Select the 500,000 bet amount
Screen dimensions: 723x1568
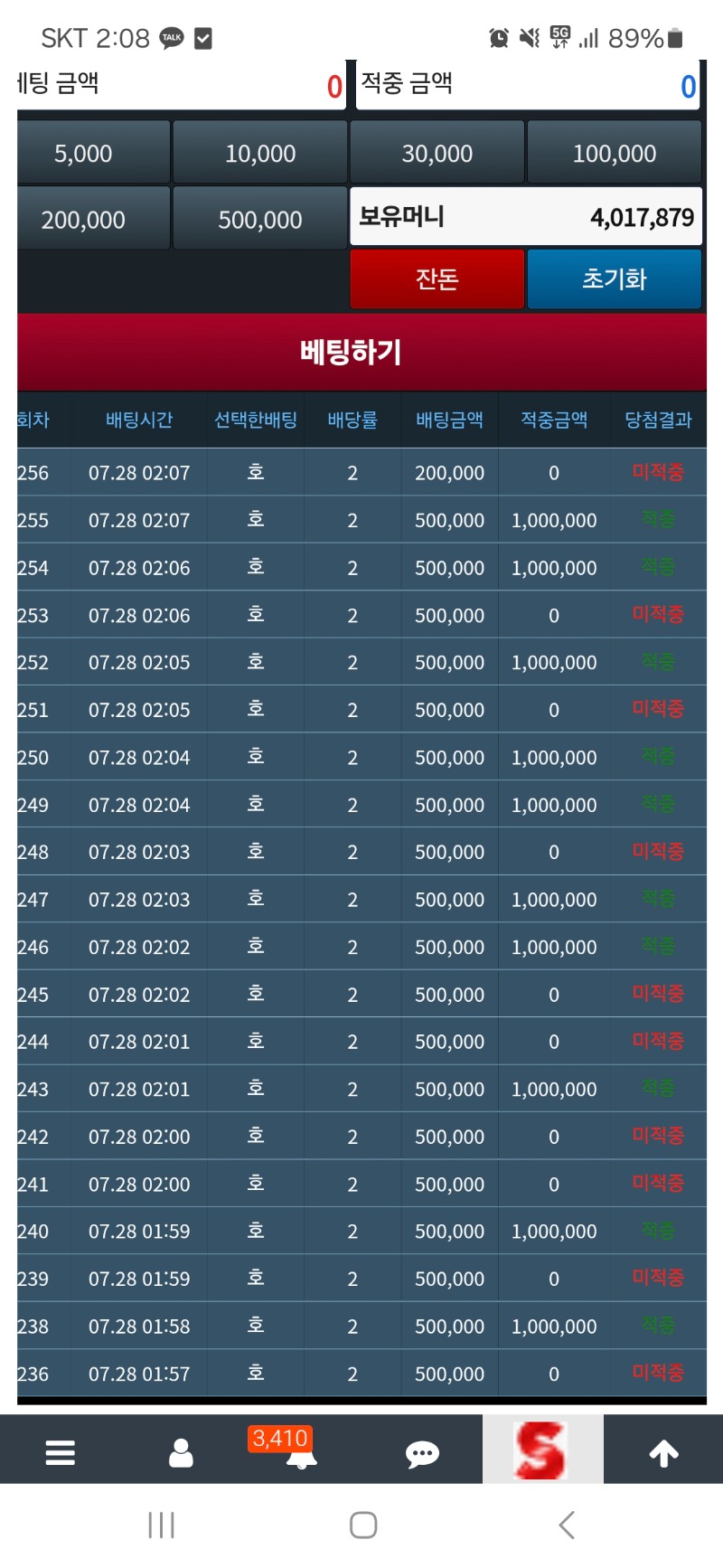[260, 219]
